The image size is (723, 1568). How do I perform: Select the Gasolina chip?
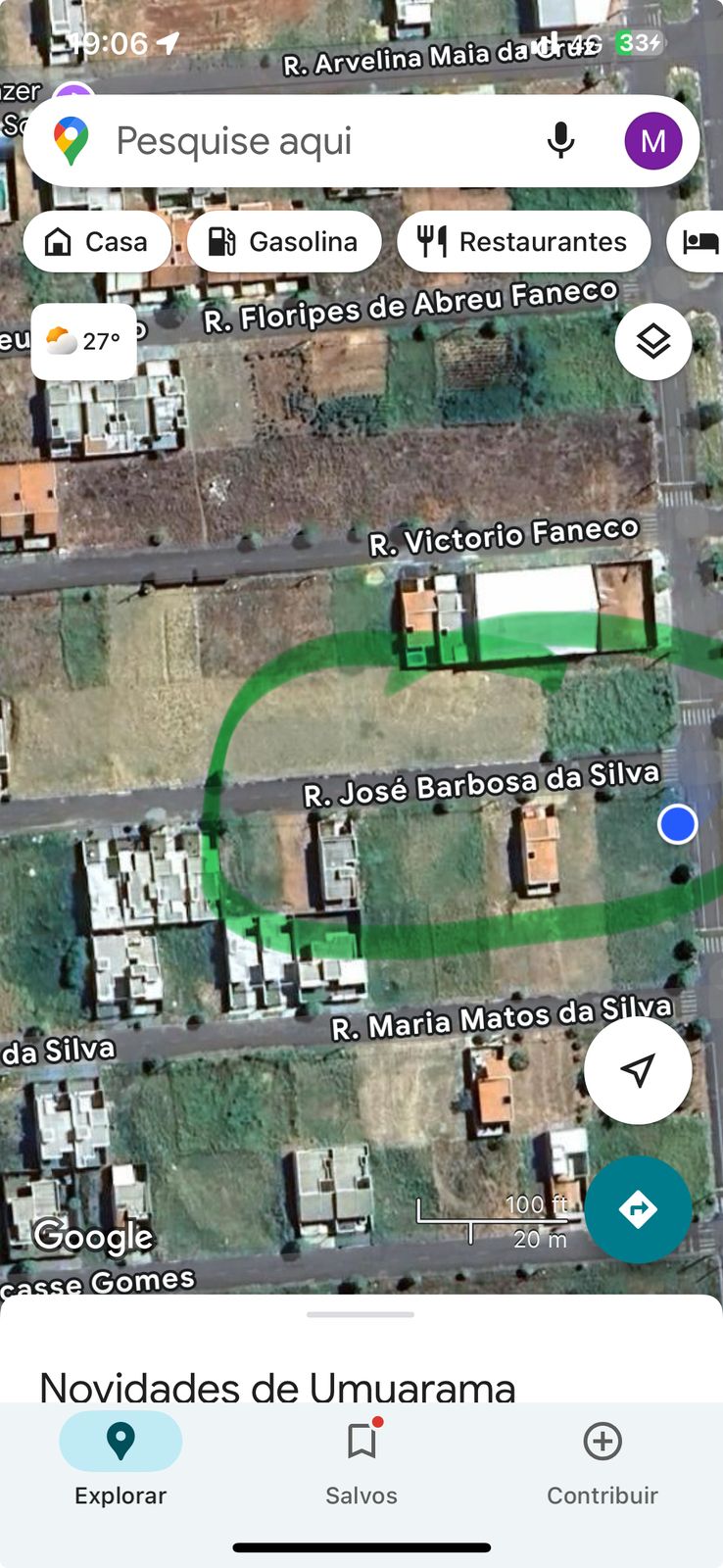[284, 242]
